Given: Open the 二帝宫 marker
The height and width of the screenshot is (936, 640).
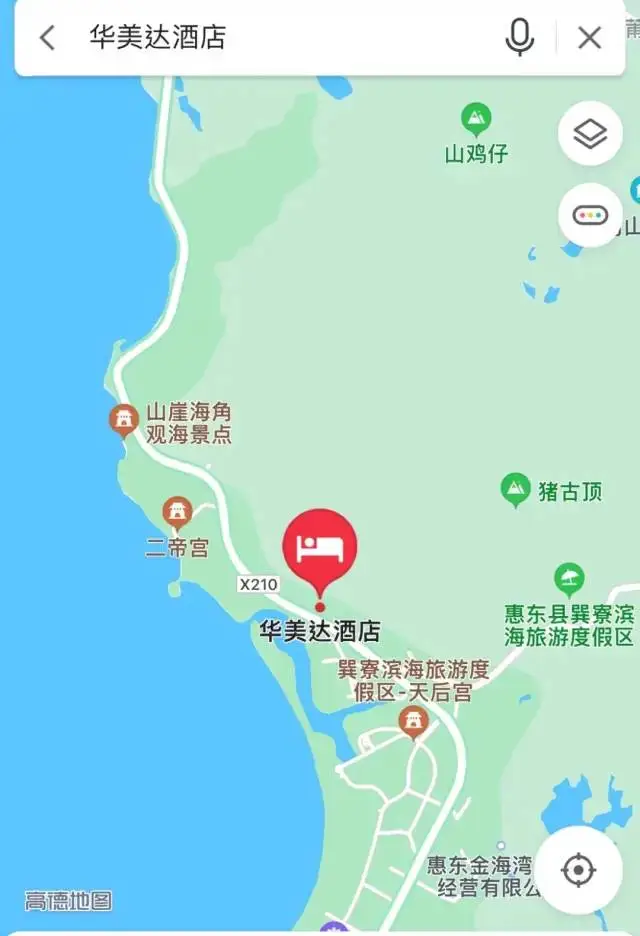Looking at the screenshot, I should (177, 514).
